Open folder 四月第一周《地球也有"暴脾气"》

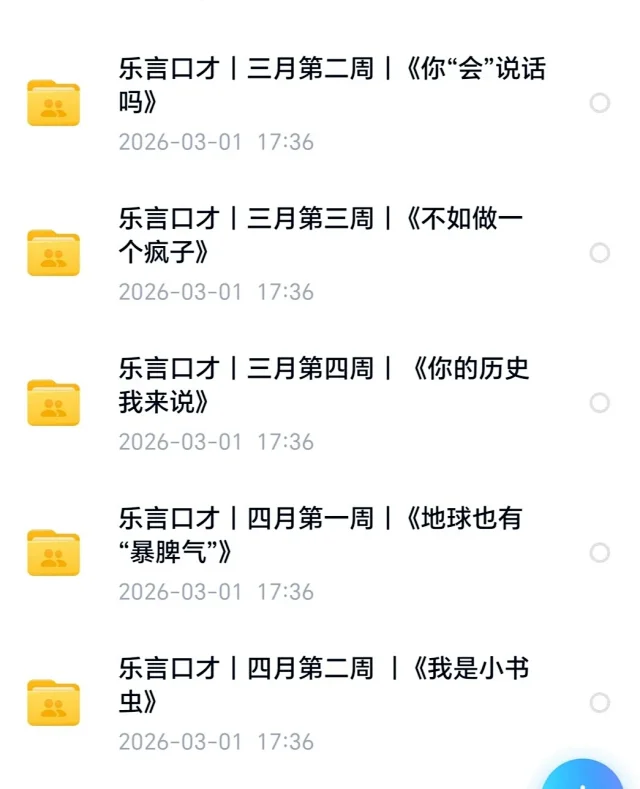coord(320,536)
